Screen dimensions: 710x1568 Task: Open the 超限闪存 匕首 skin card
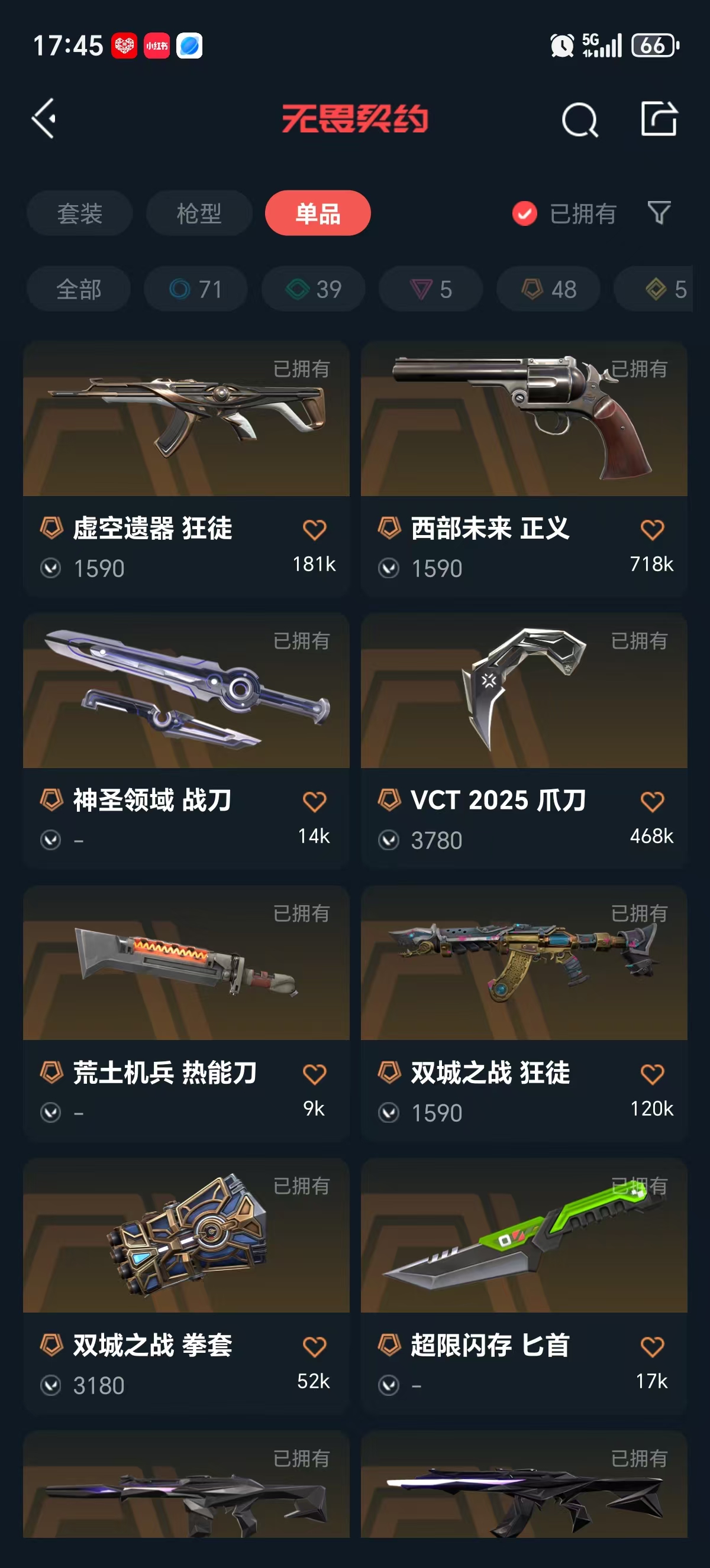coord(524,1236)
